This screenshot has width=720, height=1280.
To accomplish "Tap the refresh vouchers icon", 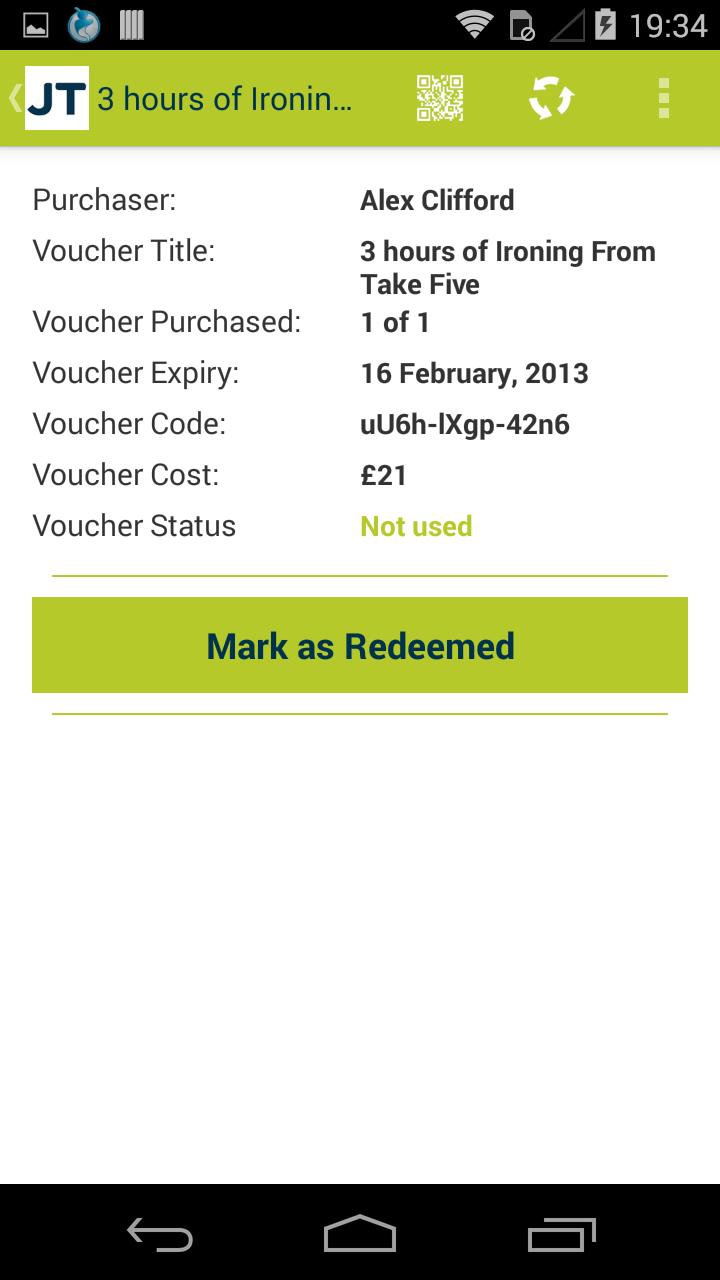I will pyautogui.click(x=549, y=98).
